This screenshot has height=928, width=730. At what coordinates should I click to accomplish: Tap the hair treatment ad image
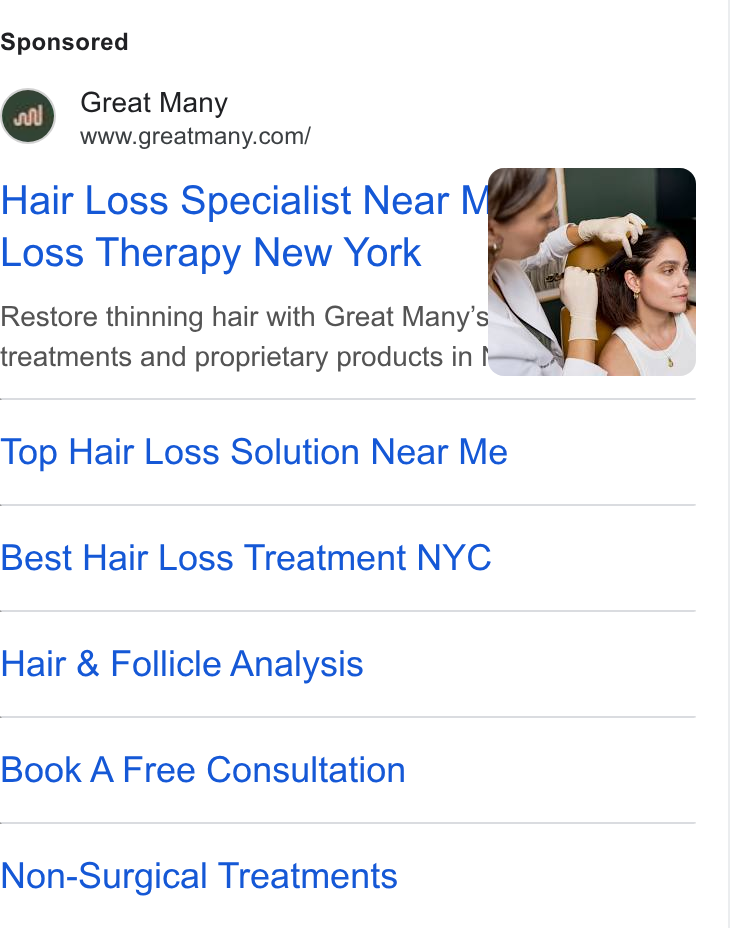[x=591, y=272]
